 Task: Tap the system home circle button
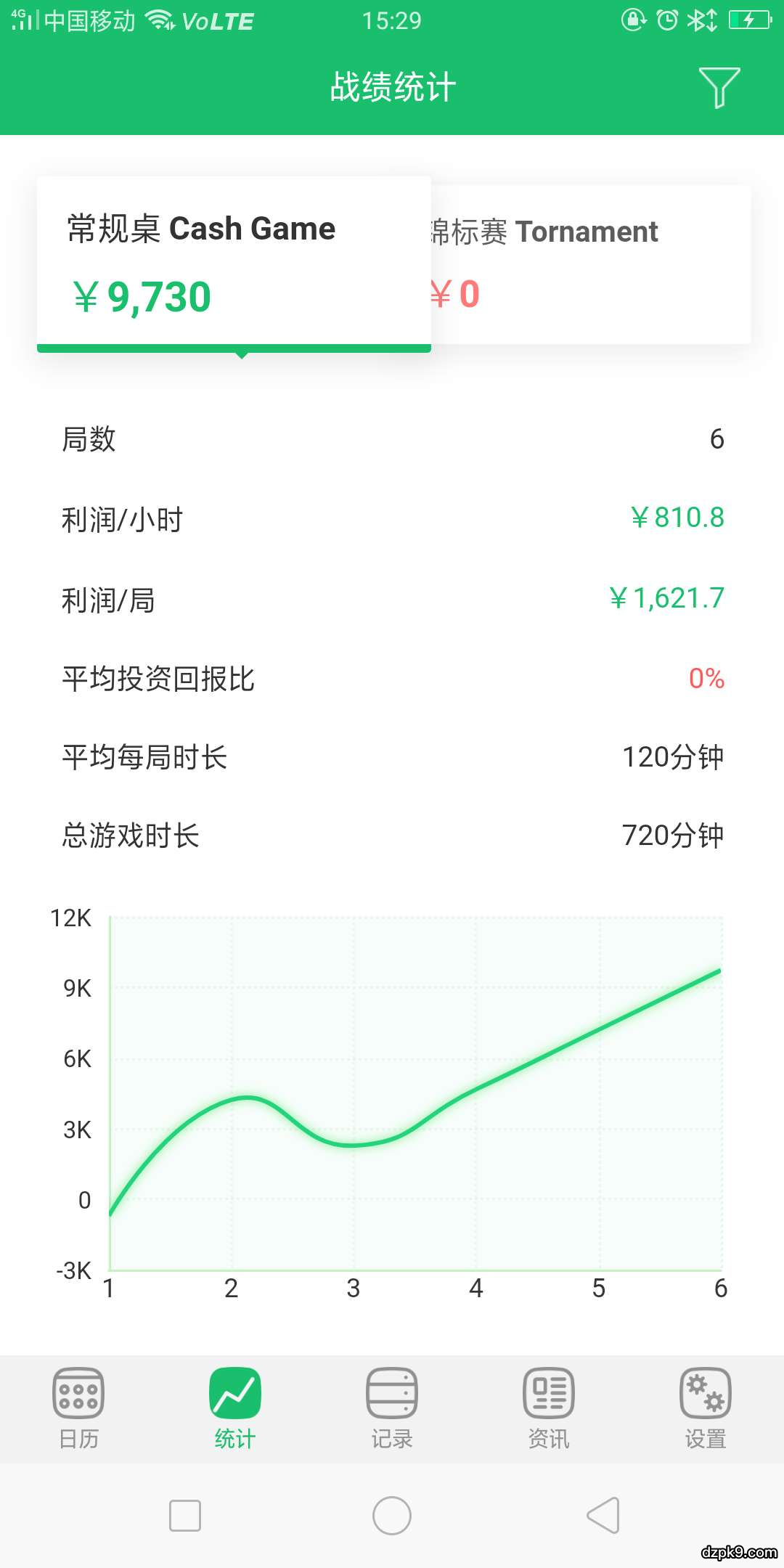pyautogui.click(x=392, y=1516)
